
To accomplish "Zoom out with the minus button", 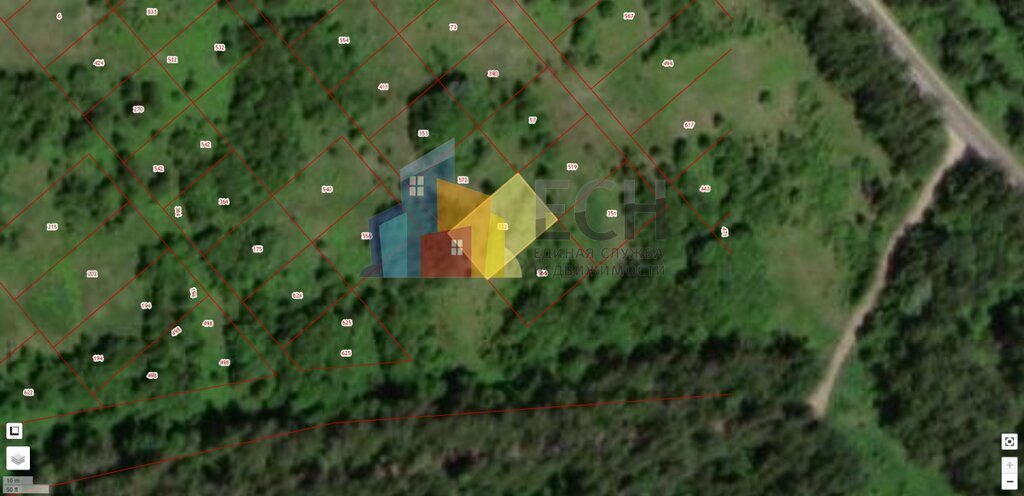I will [x=1009, y=482].
